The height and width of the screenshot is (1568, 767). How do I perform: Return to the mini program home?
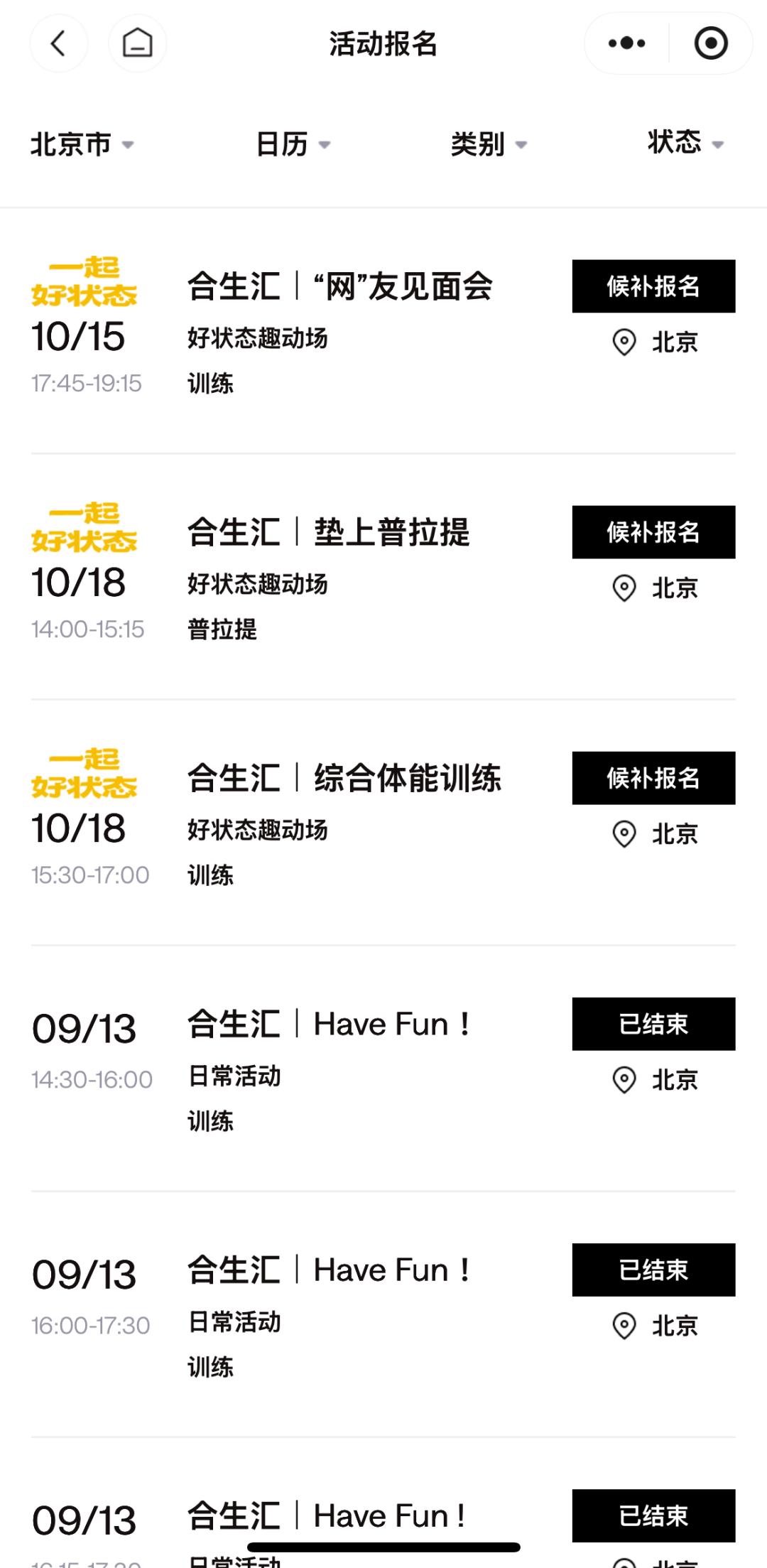pos(137,43)
